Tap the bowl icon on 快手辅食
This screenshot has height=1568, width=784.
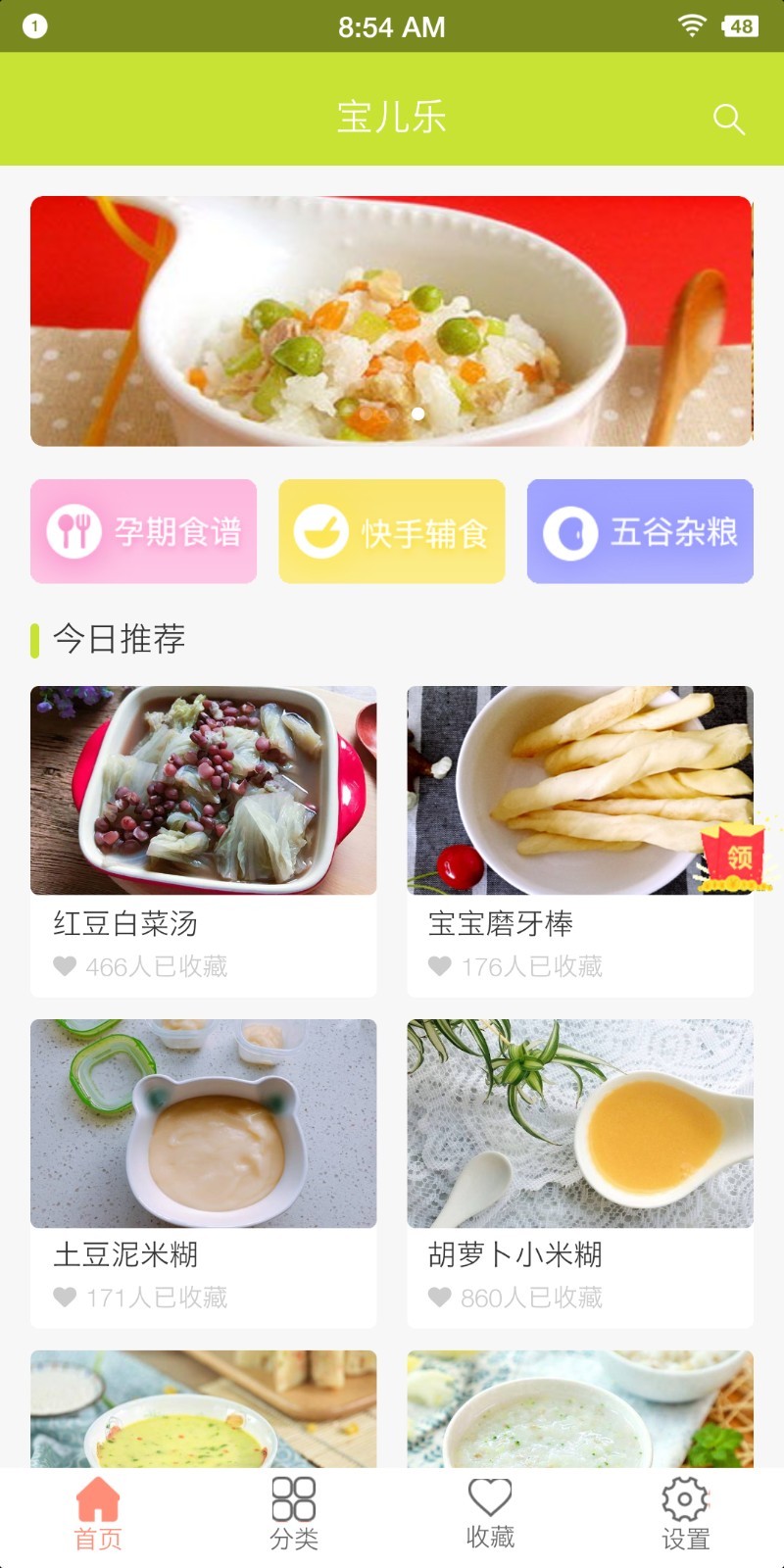tap(319, 531)
